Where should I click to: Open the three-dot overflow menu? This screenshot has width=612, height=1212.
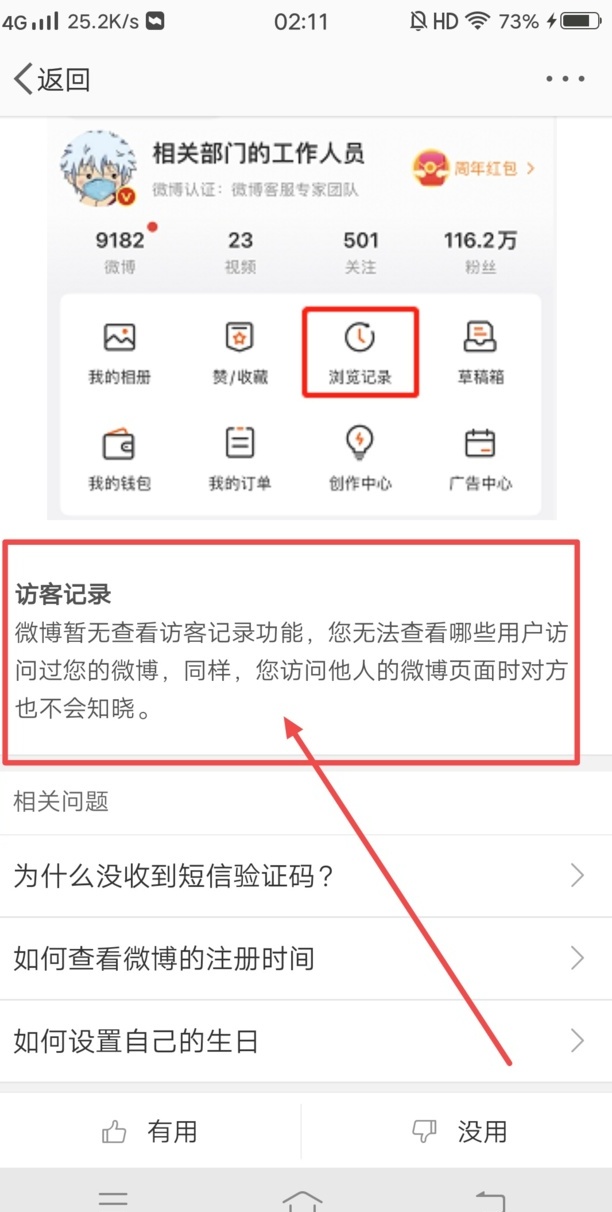565,80
